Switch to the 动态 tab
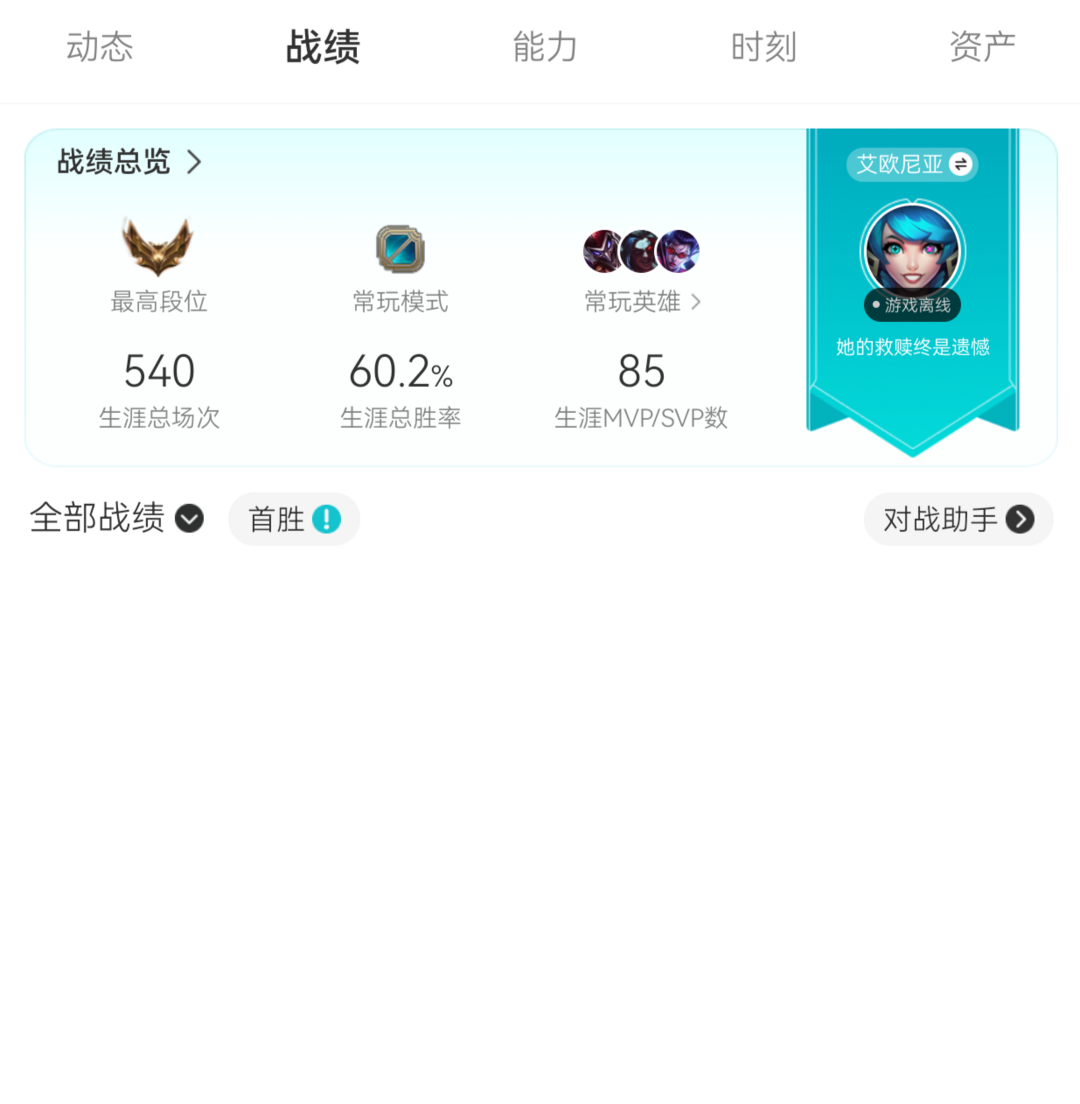This screenshot has width=1080, height=1104. pos(99,47)
